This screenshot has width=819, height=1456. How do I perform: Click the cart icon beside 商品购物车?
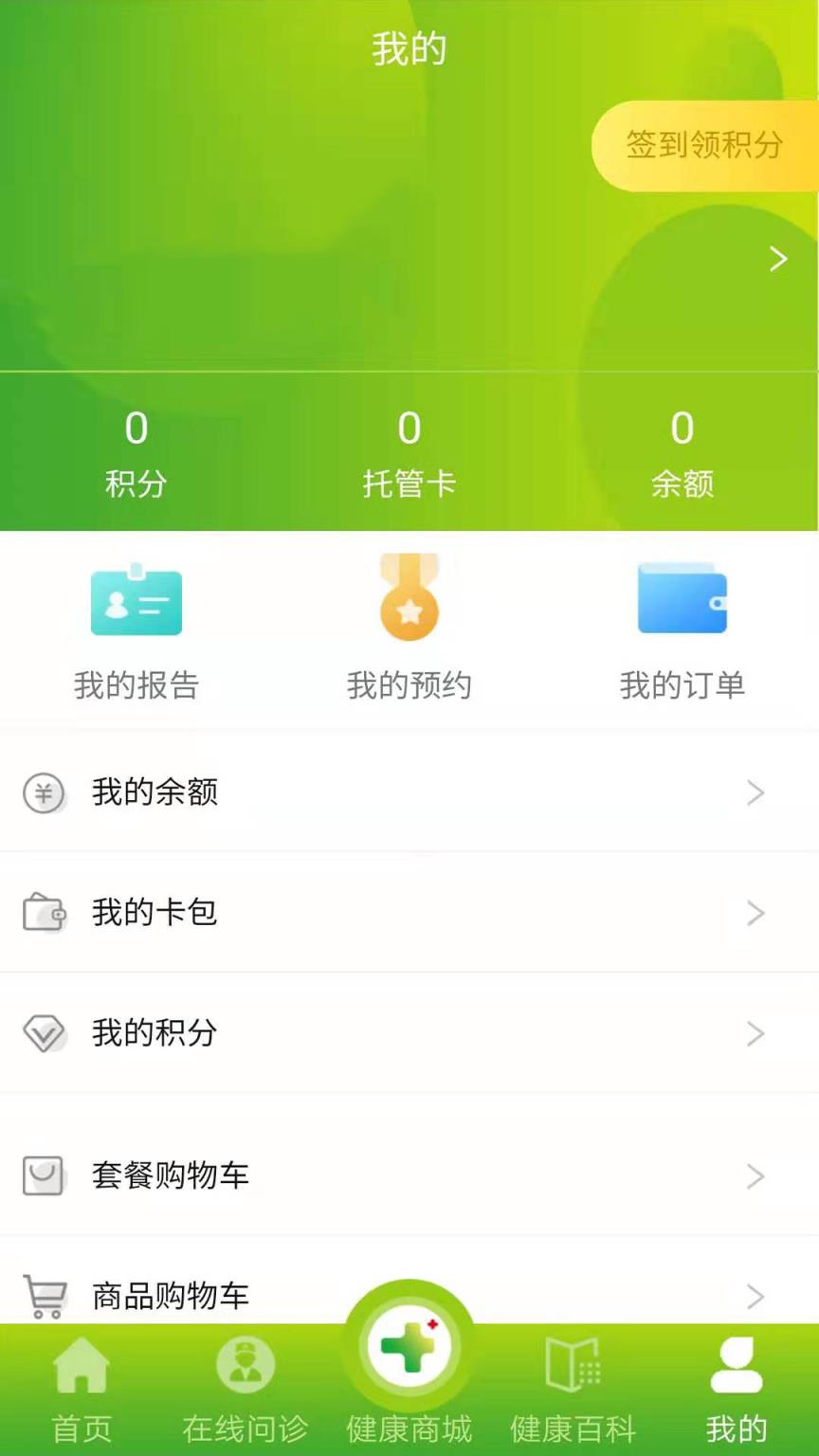[44, 1297]
